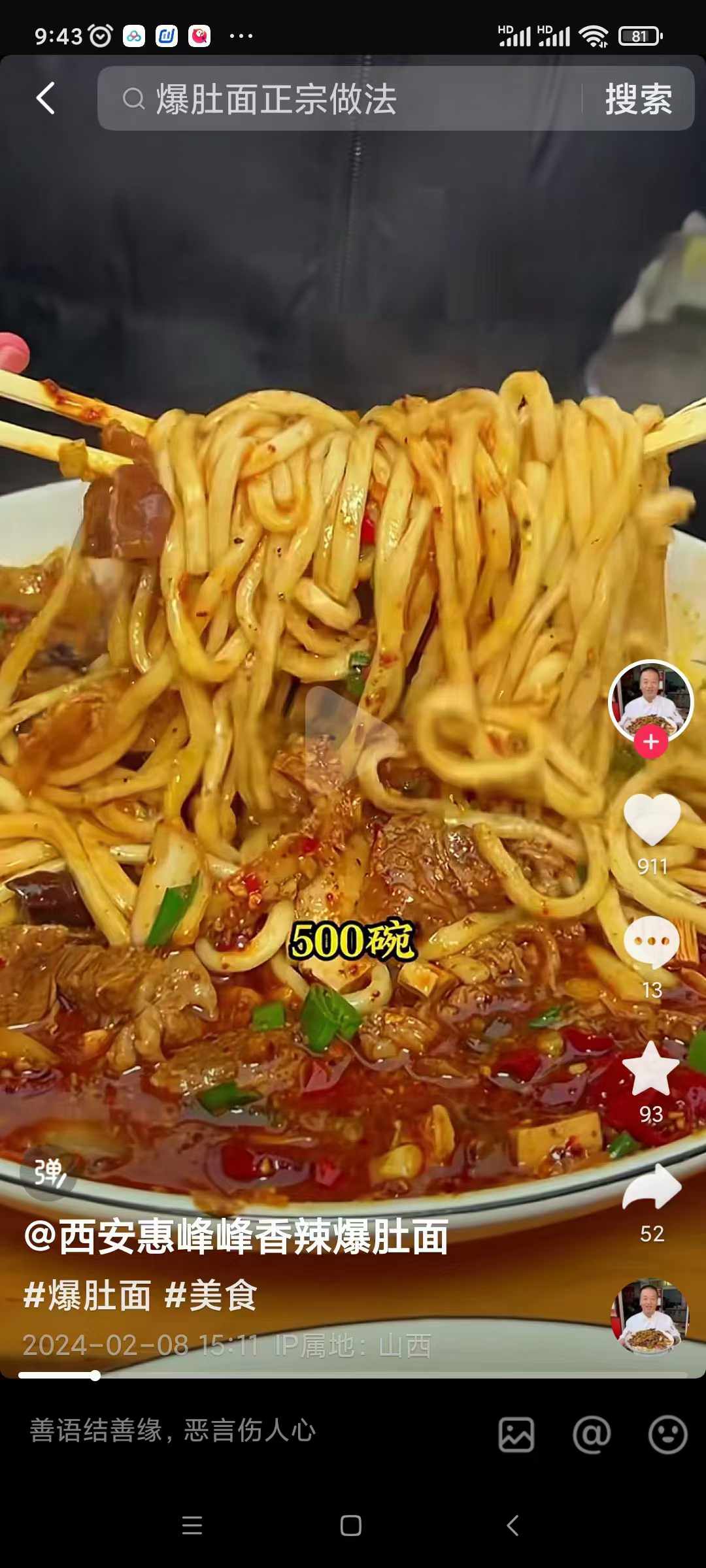Mention someone with the @ icon

(592, 1435)
